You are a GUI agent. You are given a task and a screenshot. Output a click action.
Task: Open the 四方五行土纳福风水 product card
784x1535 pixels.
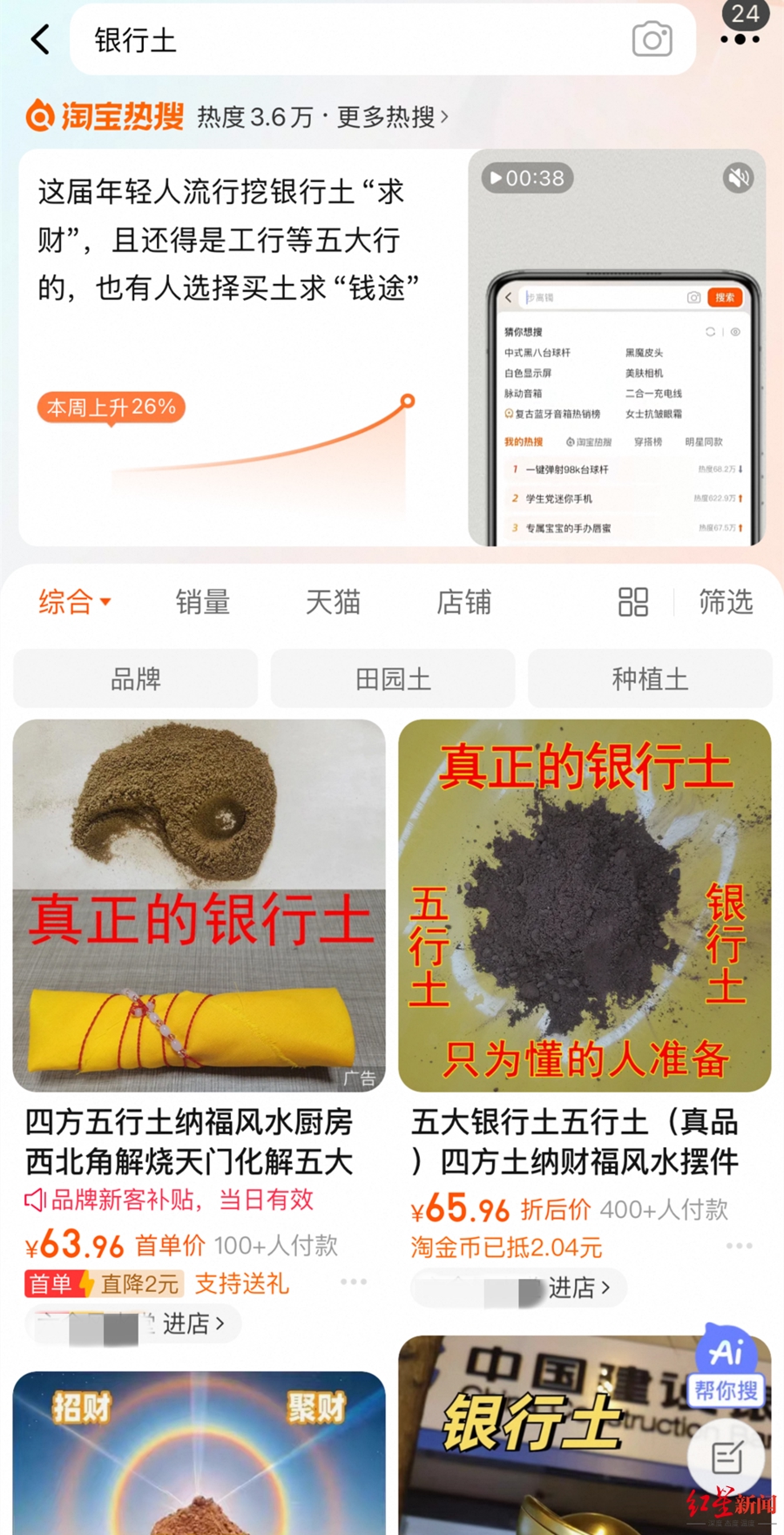tap(199, 906)
